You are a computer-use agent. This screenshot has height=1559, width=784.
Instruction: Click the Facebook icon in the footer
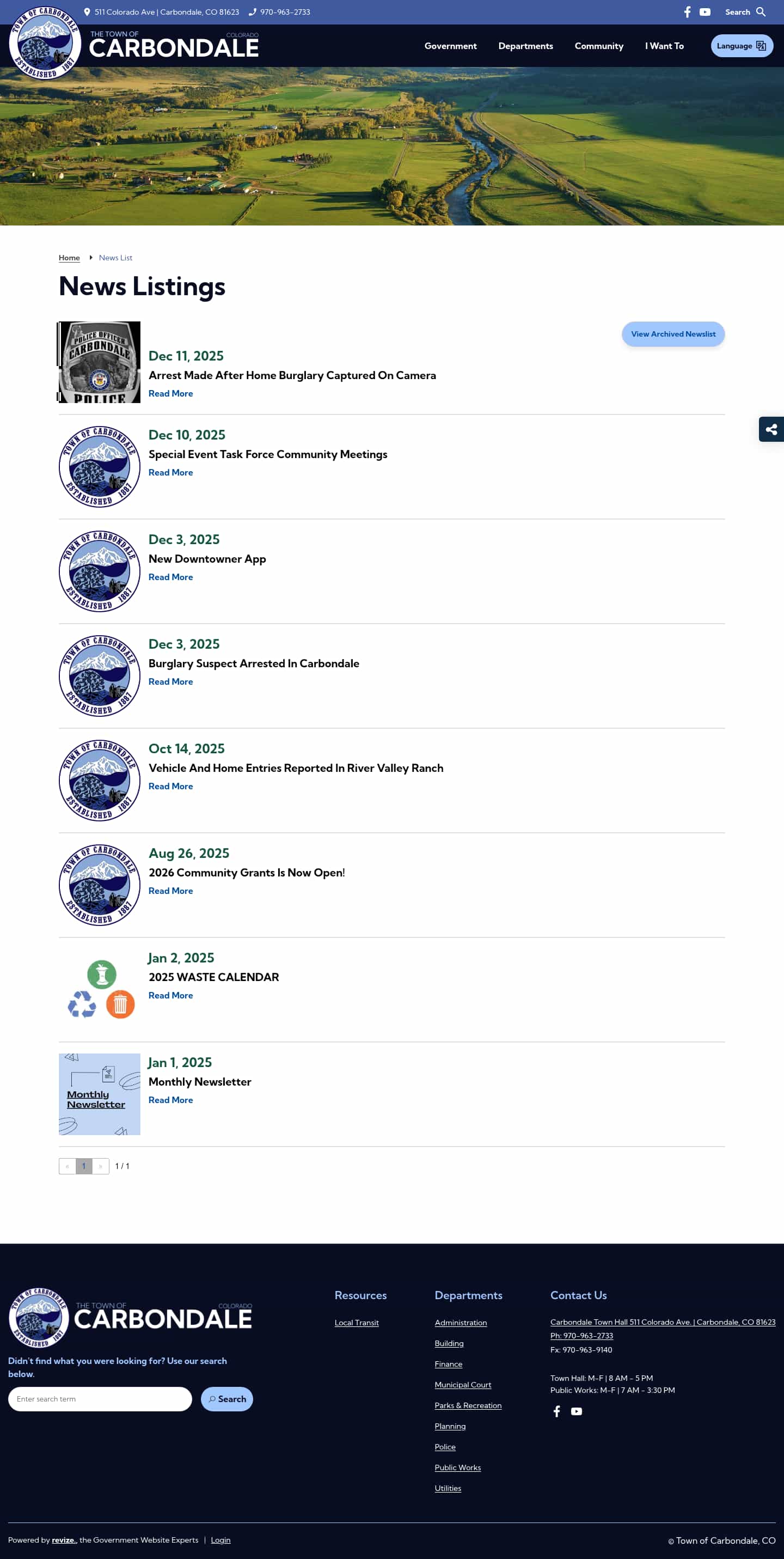pos(556,1411)
